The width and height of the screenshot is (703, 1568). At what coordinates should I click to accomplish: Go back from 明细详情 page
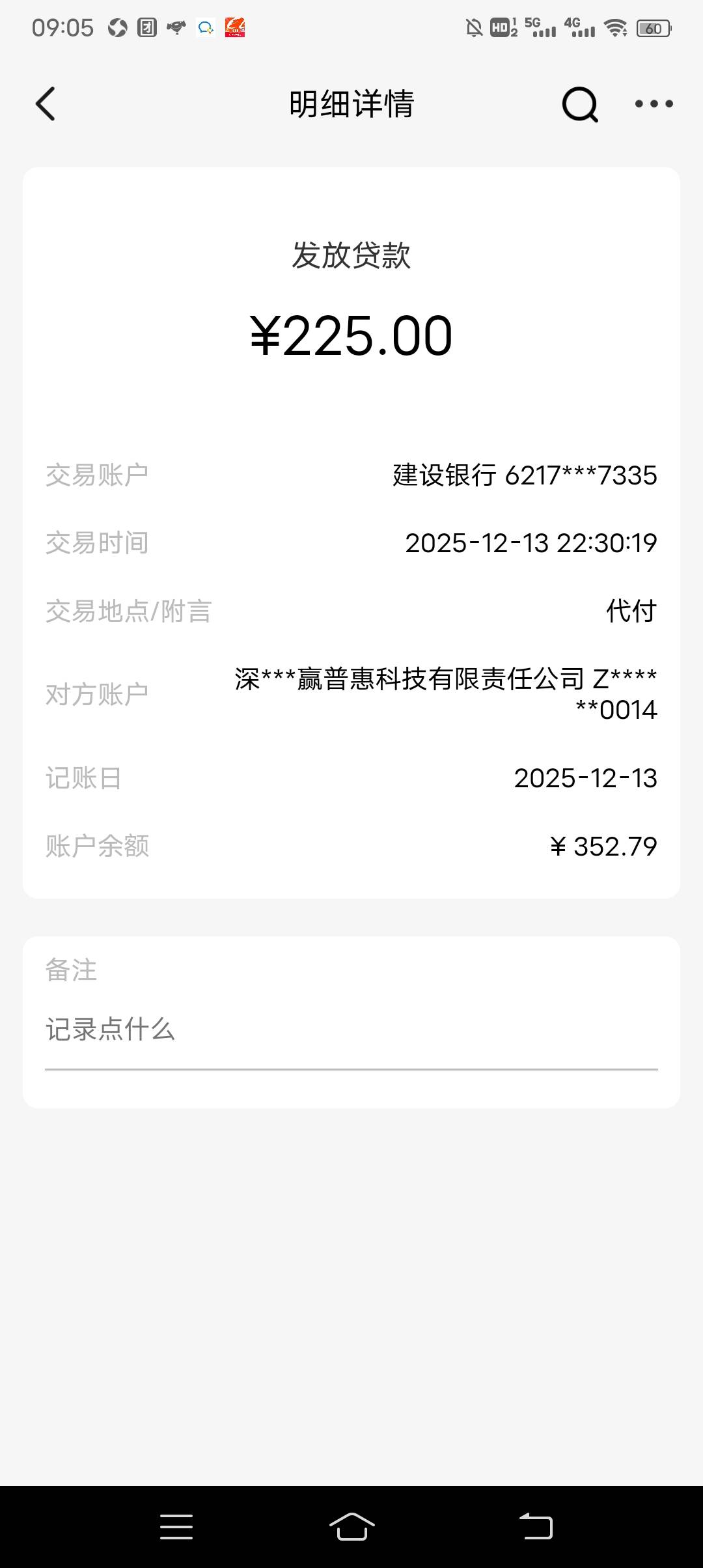pos(46,104)
